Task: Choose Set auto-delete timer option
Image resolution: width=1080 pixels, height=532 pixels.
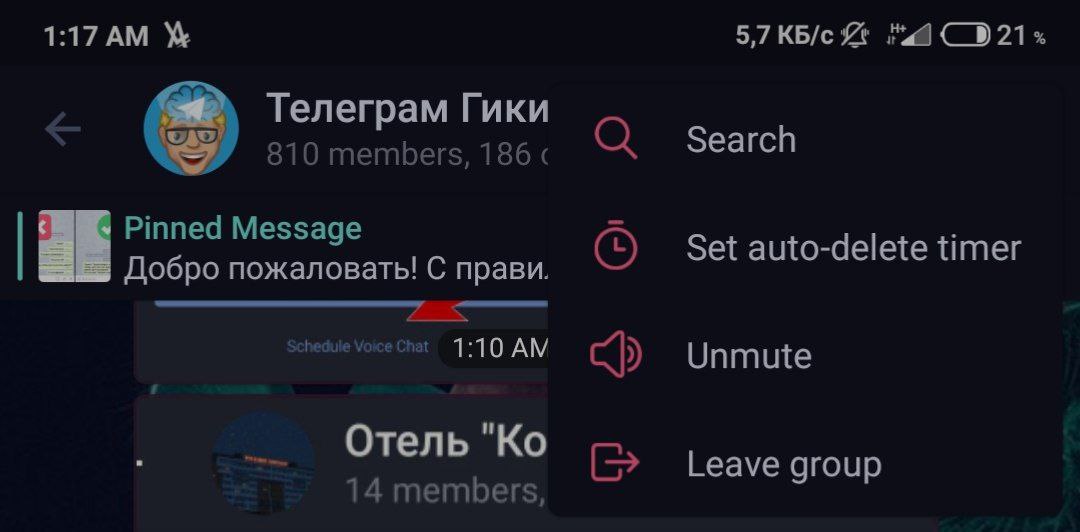Action: tap(852, 248)
